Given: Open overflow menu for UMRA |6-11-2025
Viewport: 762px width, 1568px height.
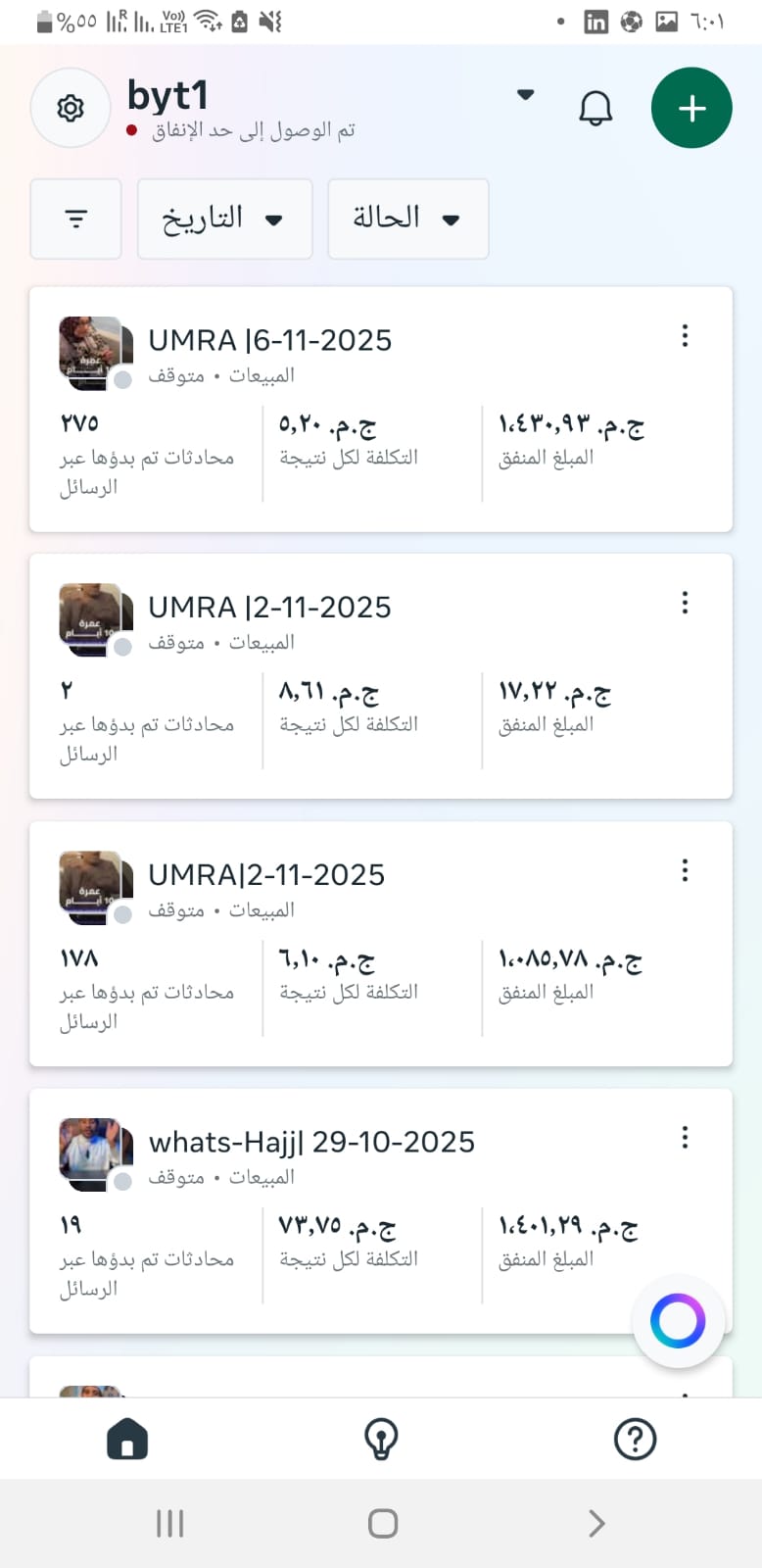Looking at the screenshot, I should tap(685, 336).
